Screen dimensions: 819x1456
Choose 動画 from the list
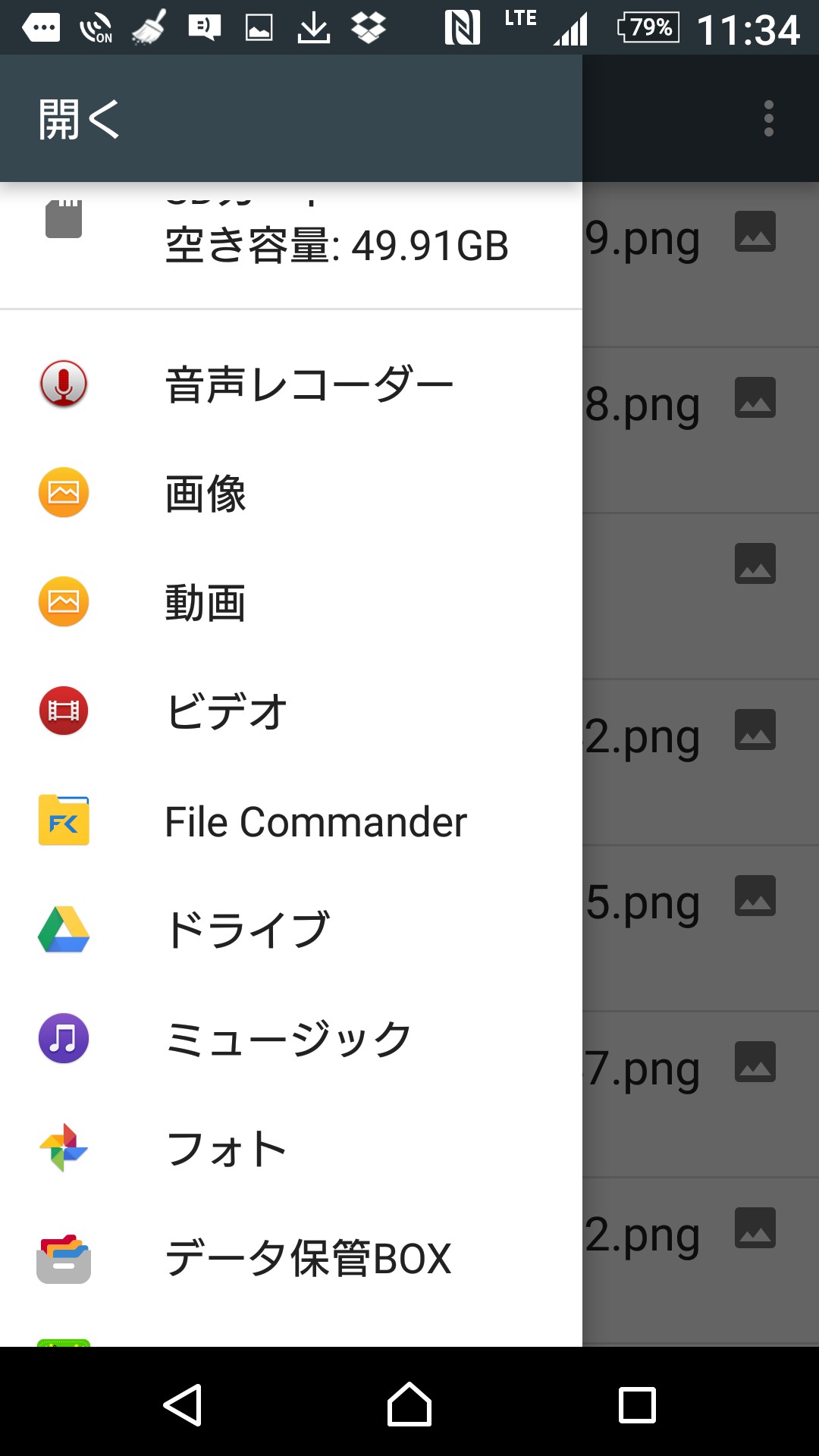coord(291,603)
